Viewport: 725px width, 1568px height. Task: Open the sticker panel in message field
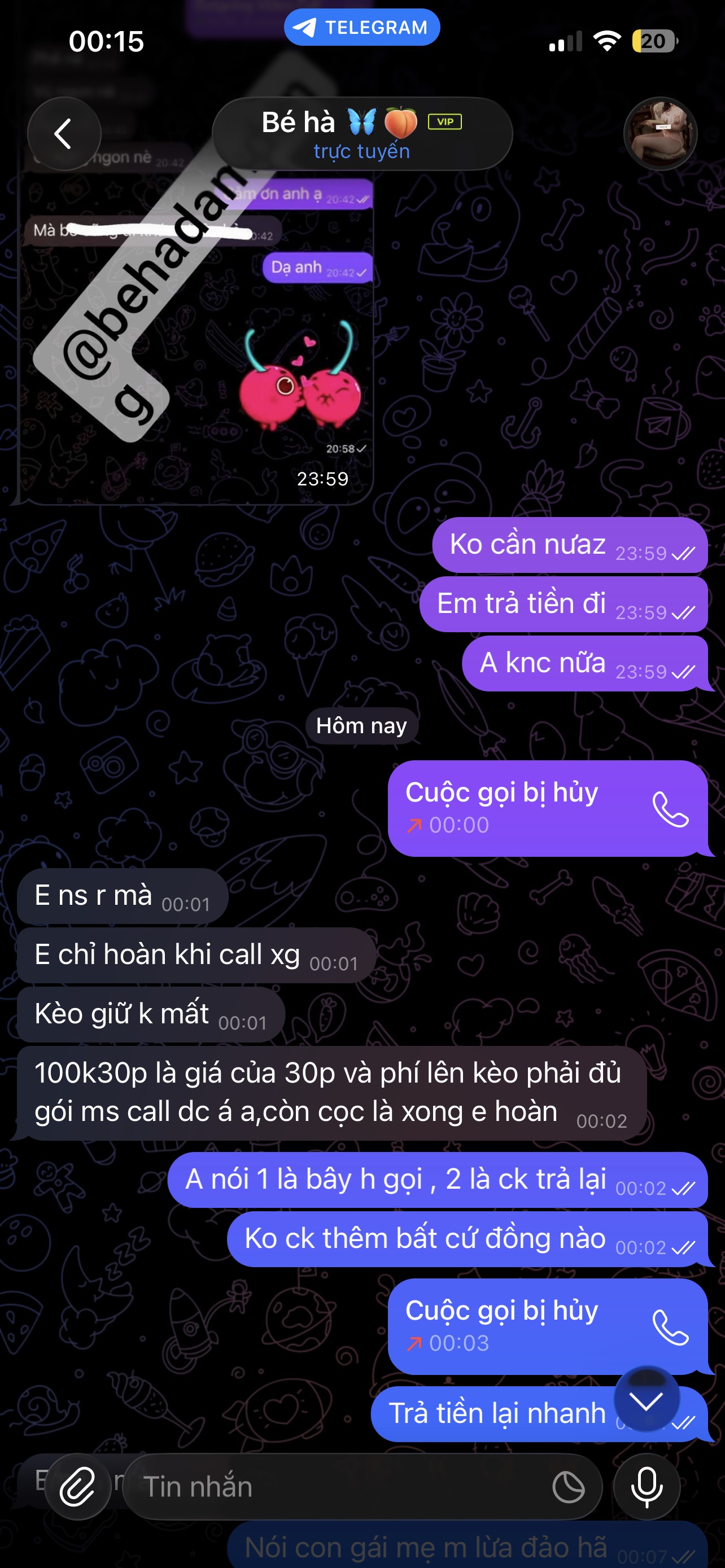point(567,1486)
